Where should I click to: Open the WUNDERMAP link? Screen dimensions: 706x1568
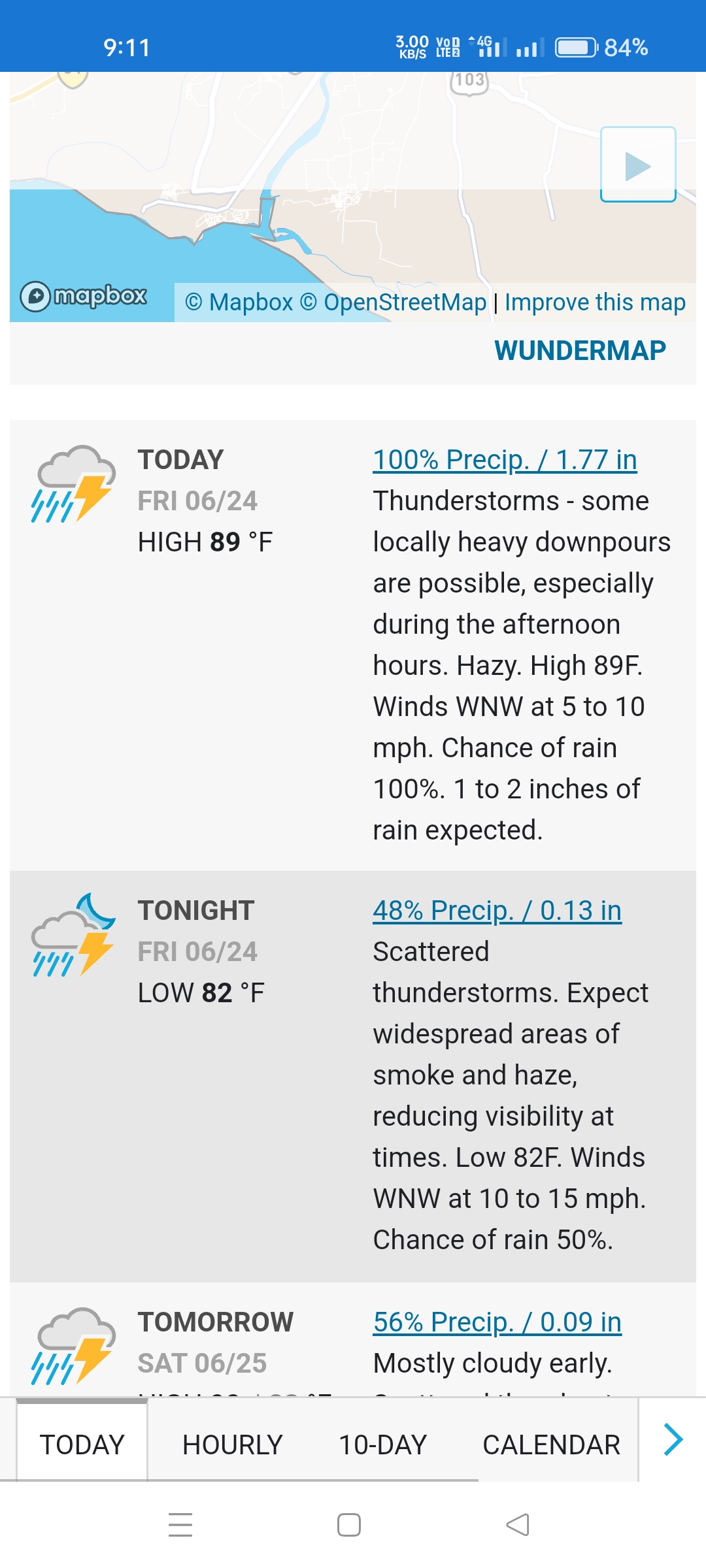(580, 351)
